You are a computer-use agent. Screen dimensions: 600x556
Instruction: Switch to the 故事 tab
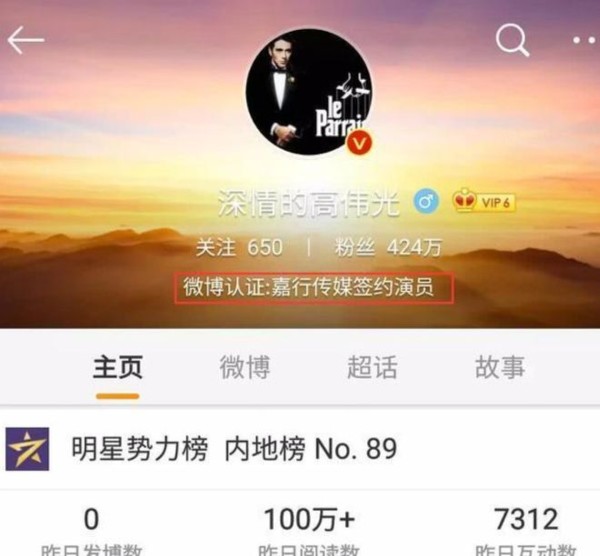click(x=499, y=367)
